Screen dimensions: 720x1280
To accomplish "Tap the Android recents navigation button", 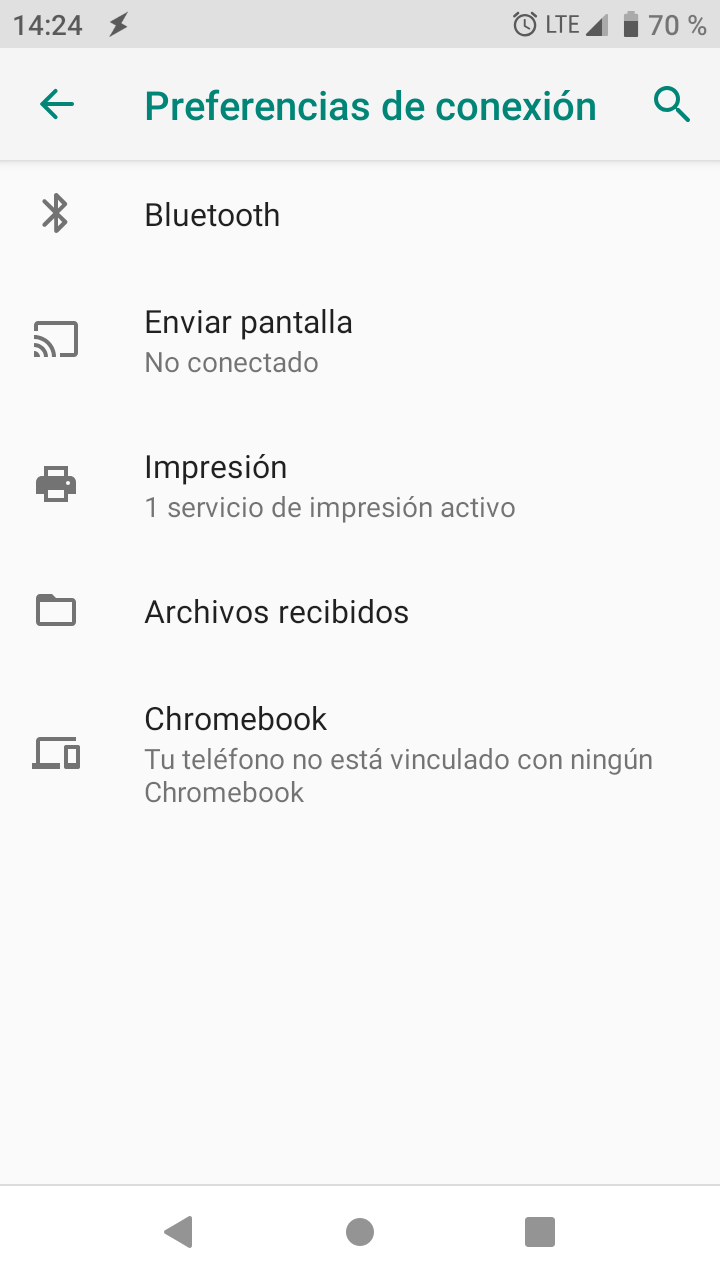I will click(x=540, y=1232).
